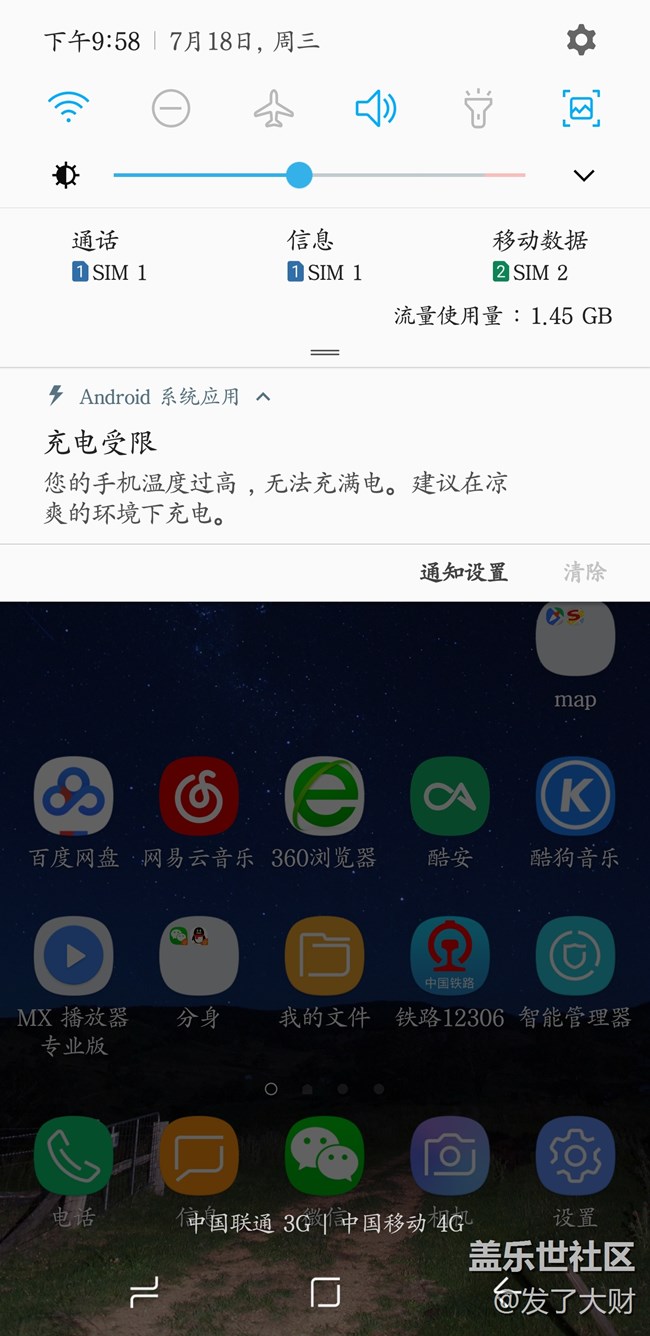Open the recent apps screen
Viewport: 650px width, 1336px height.
point(144,1293)
